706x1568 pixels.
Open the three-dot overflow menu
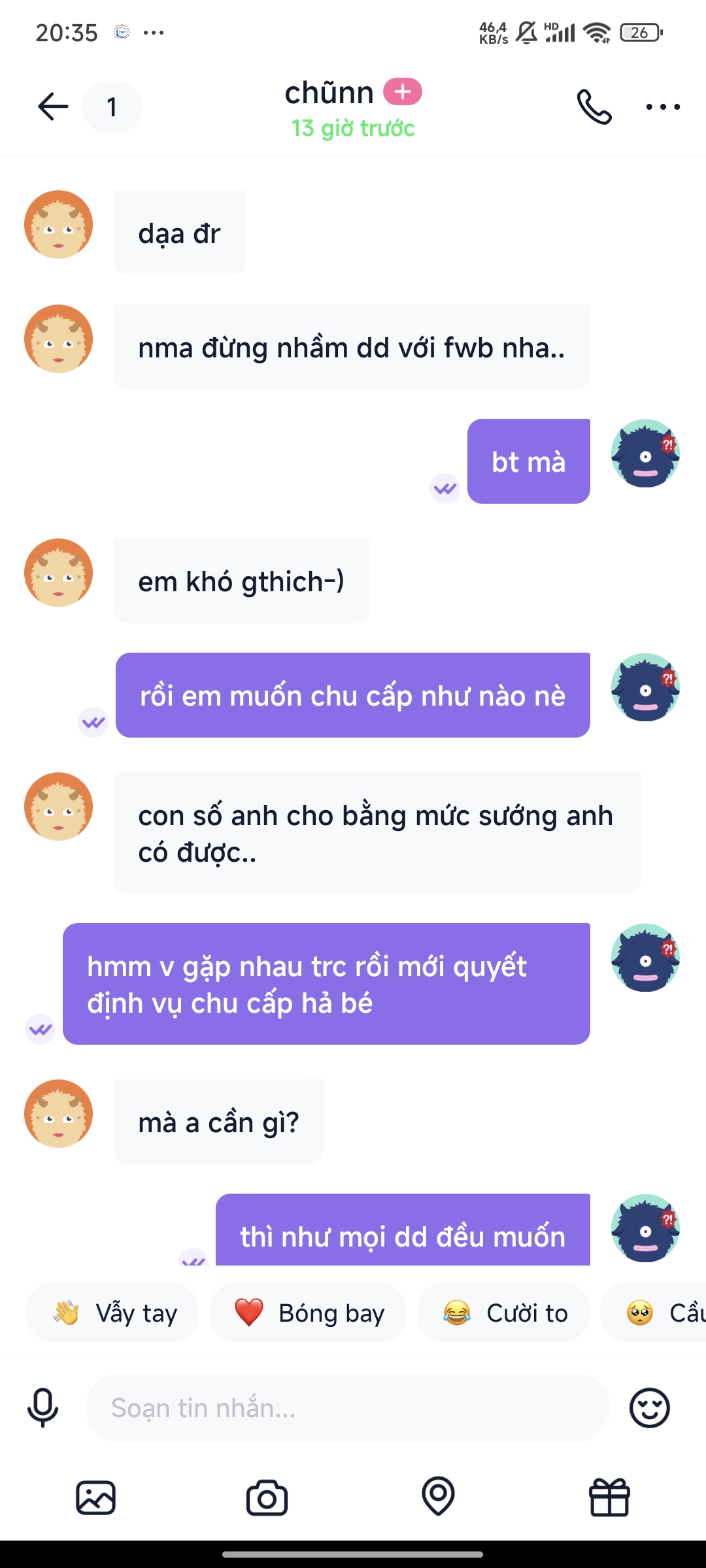[x=662, y=106]
